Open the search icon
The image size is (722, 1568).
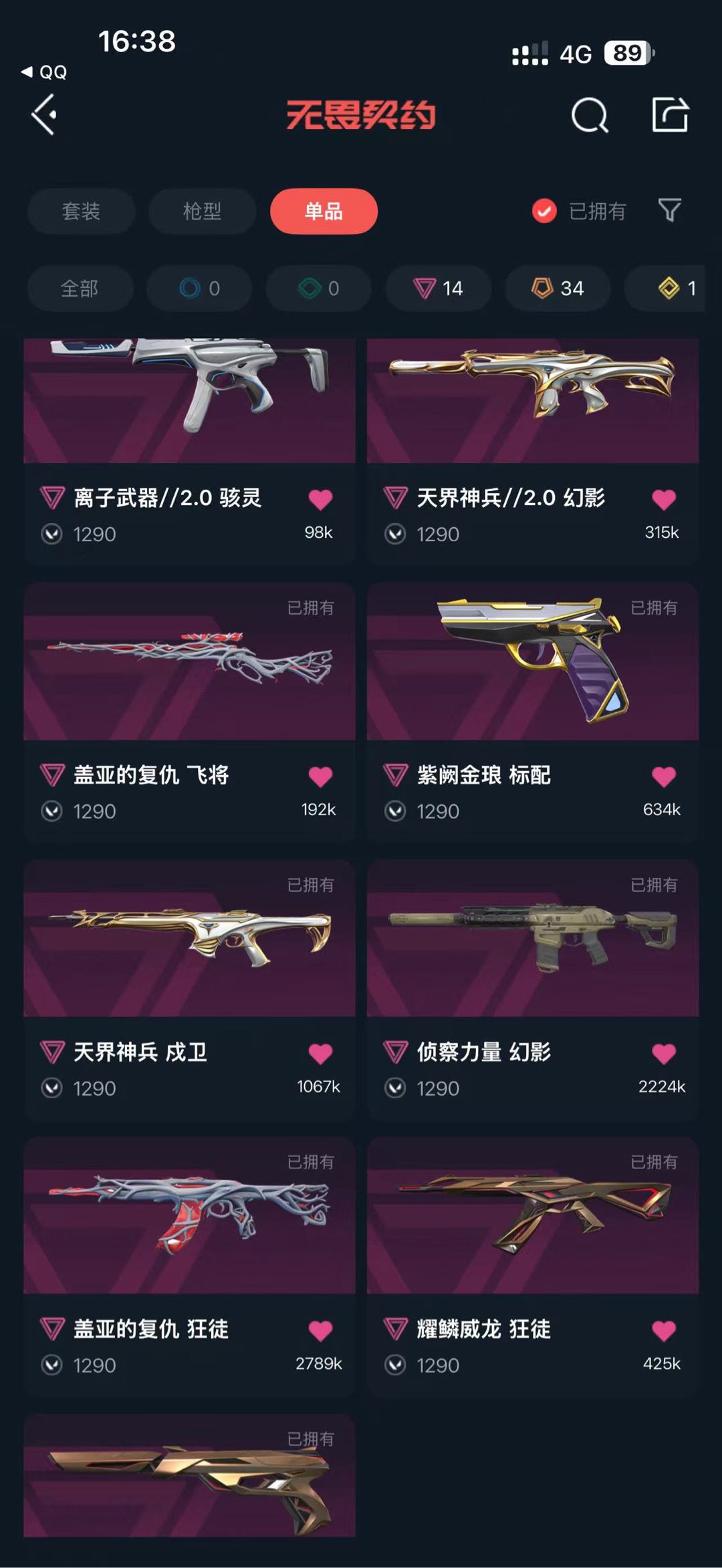coord(589,116)
